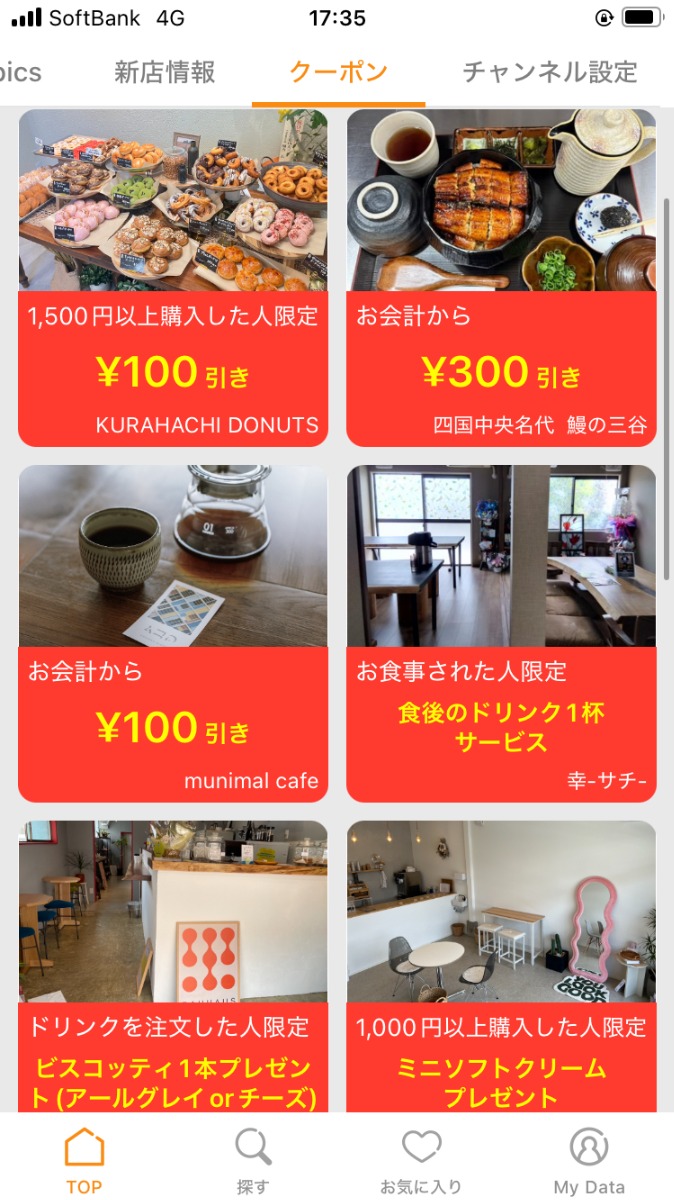Switch to the 新店情報 tab
Image resolution: width=674 pixels, height=1200 pixels.
[x=164, y=72]
